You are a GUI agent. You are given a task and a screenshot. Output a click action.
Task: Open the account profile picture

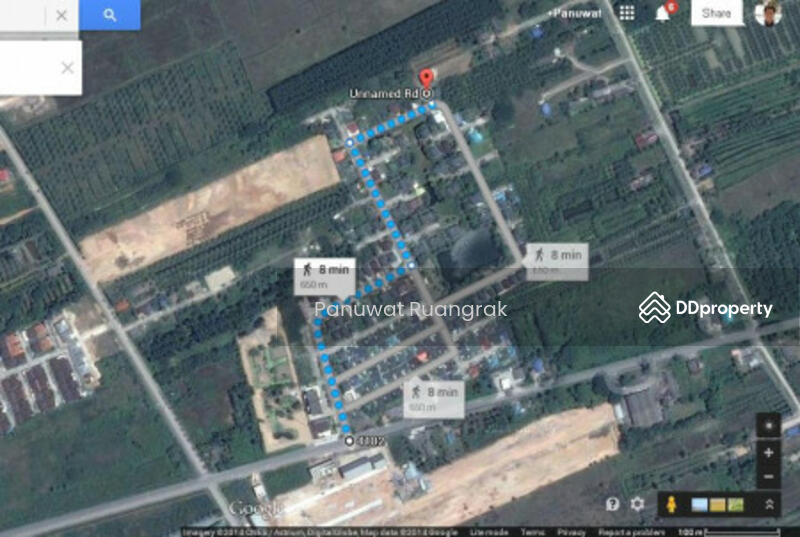coord(768,13)
